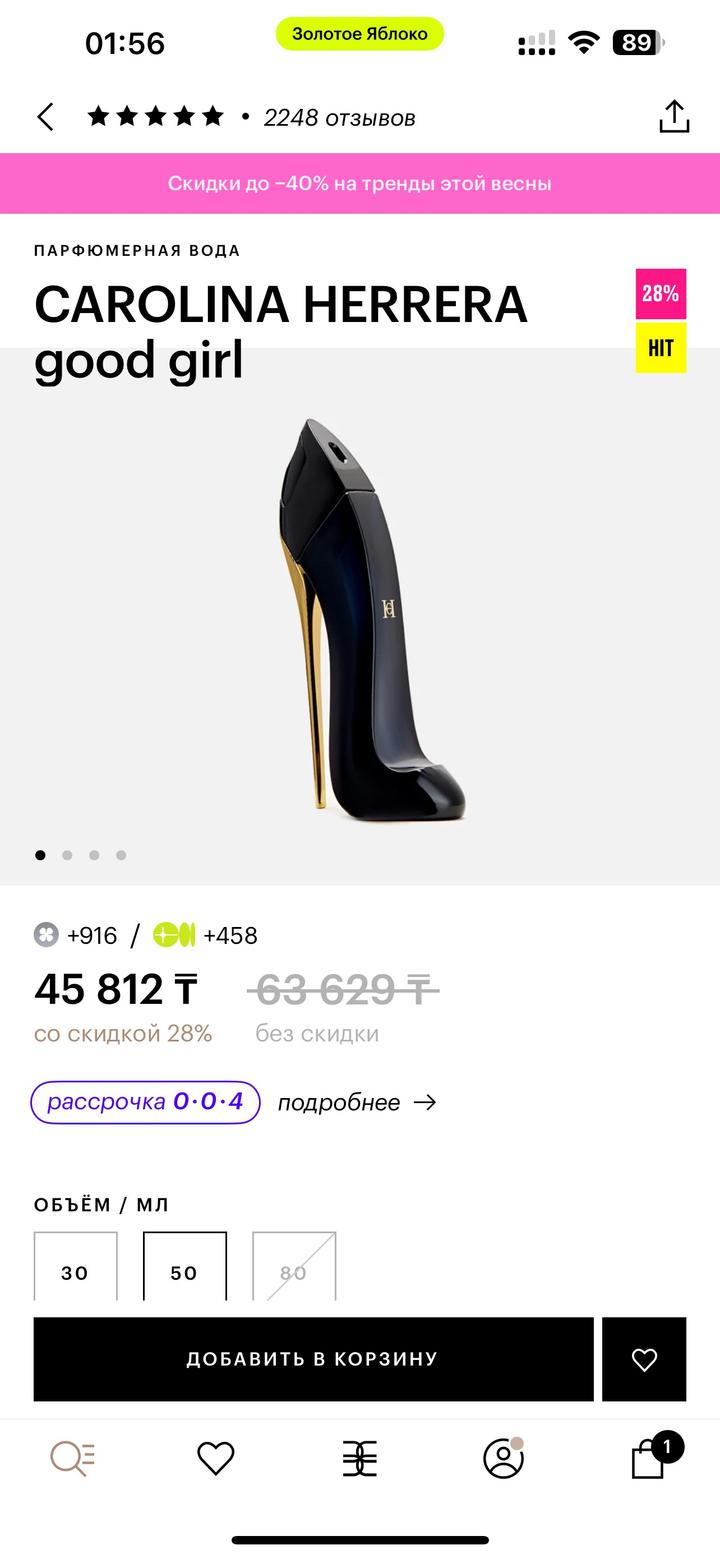Tap Добавить в корзину button

click(x=313, y=1359)
